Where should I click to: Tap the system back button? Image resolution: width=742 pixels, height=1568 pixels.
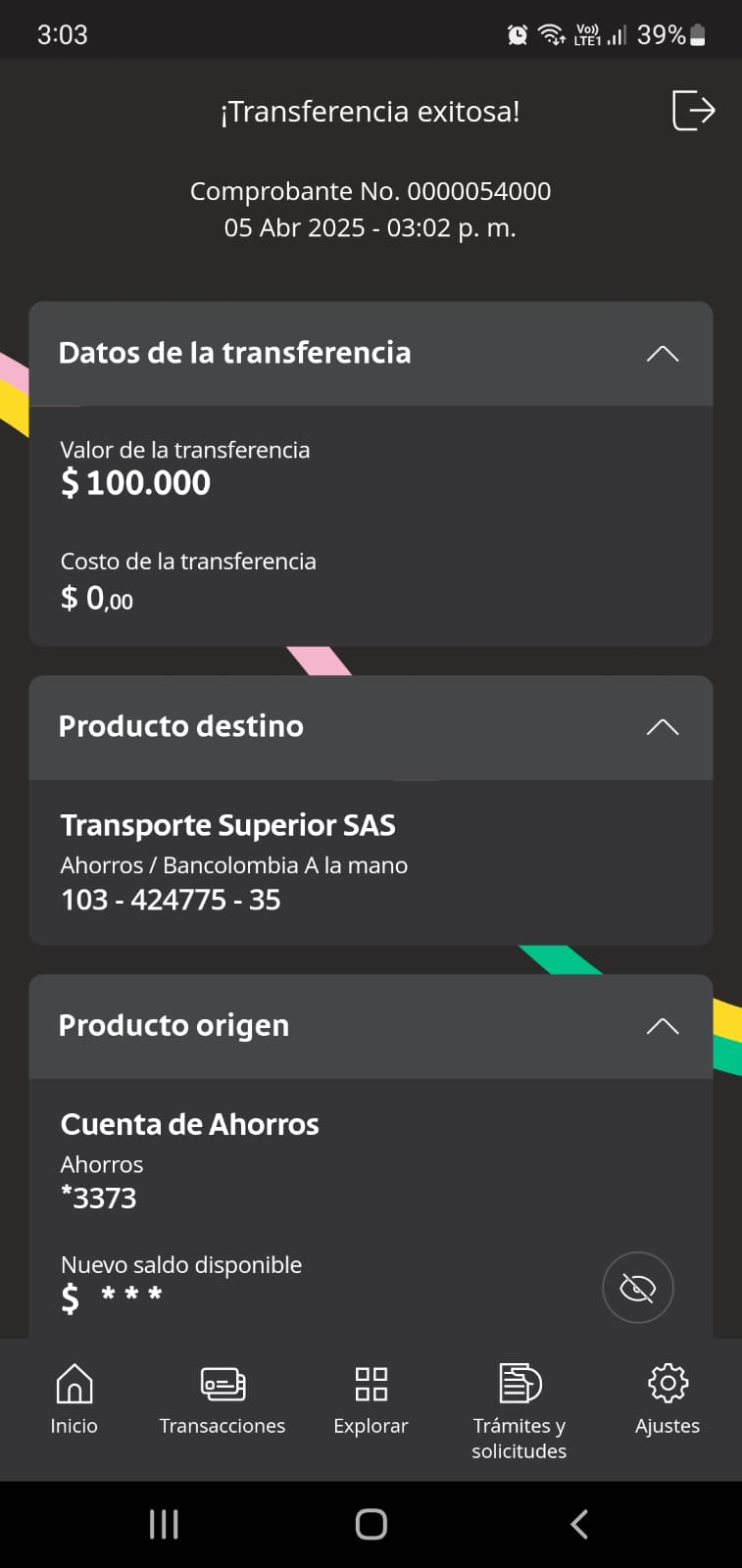[579, 1524]
